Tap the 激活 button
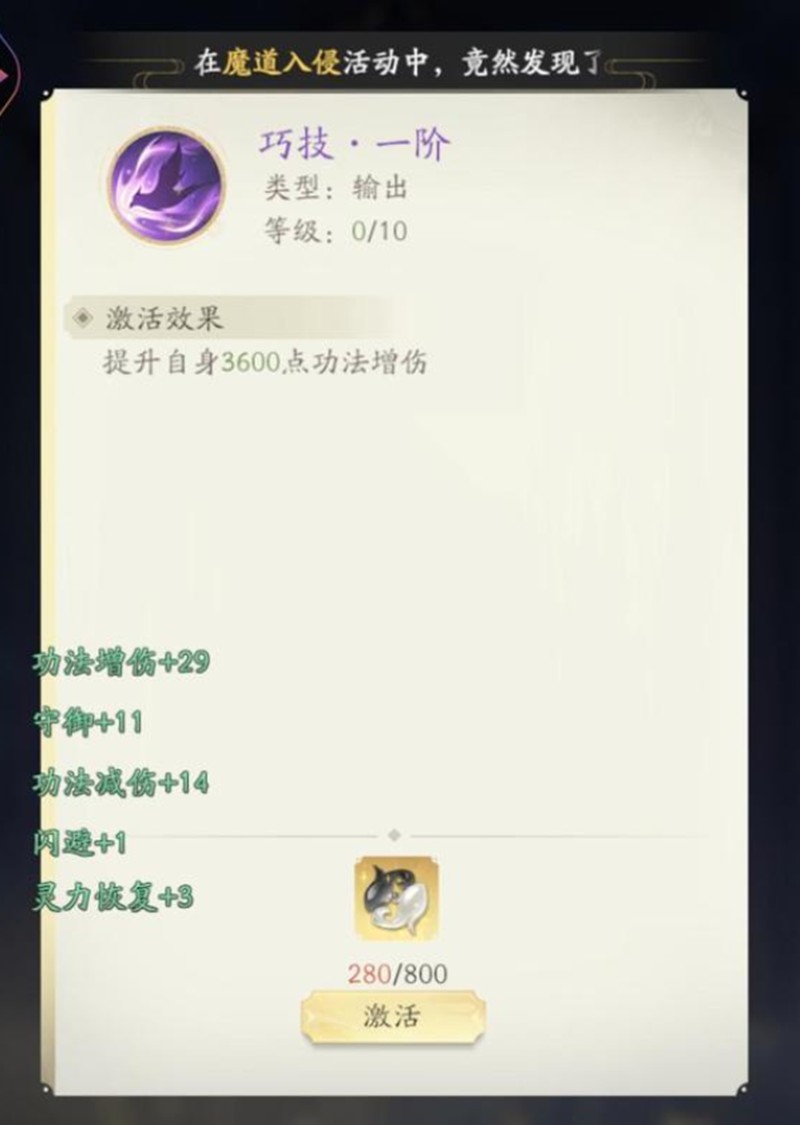This screenshot has width=800, height=1125. [392, 1017]
